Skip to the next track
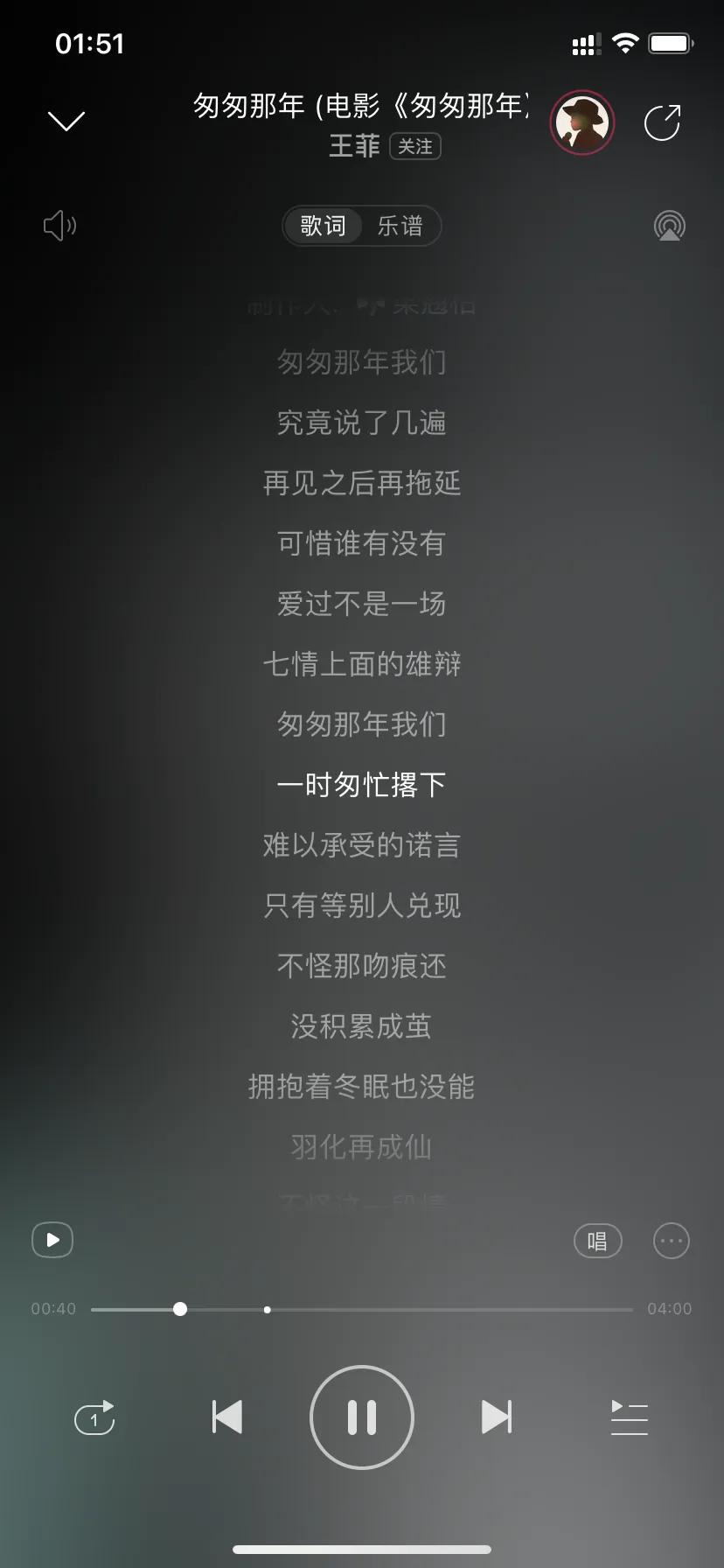 [497, 1417]
